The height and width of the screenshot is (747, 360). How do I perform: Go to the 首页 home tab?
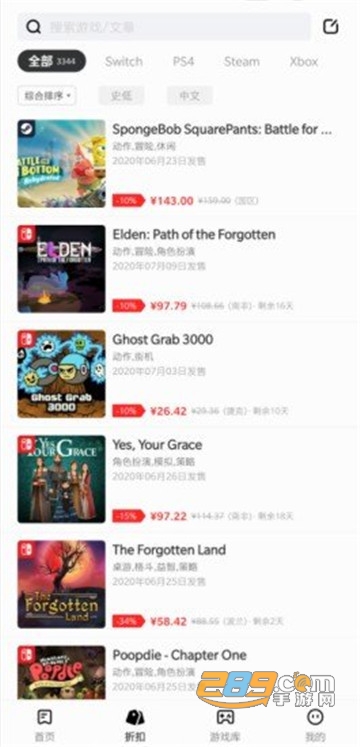(45, 725)
